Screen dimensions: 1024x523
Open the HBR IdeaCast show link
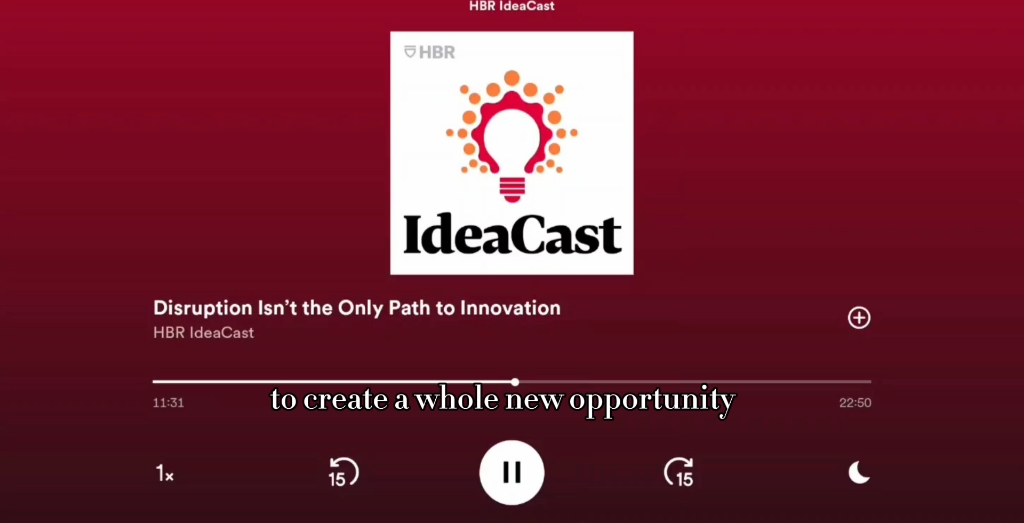(x=203, y=333)
